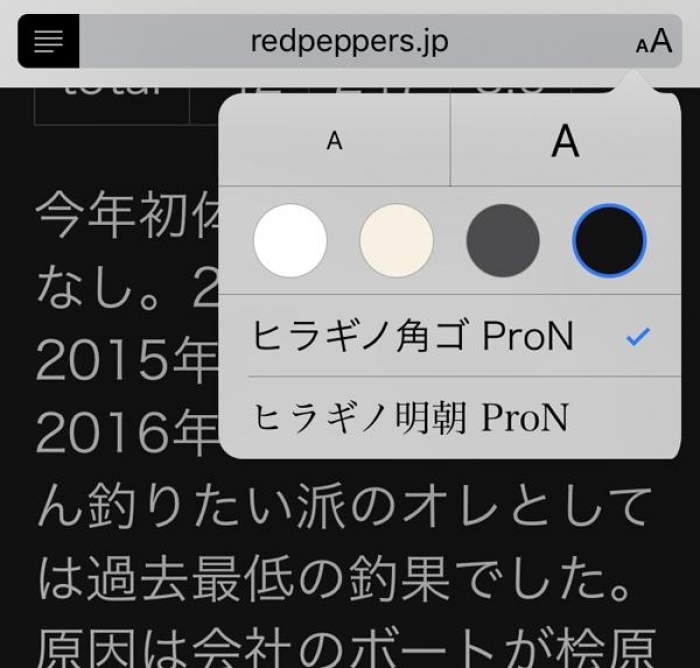Select the sepia background color
This screenshot has width=700, height=668.
[396, 241]
